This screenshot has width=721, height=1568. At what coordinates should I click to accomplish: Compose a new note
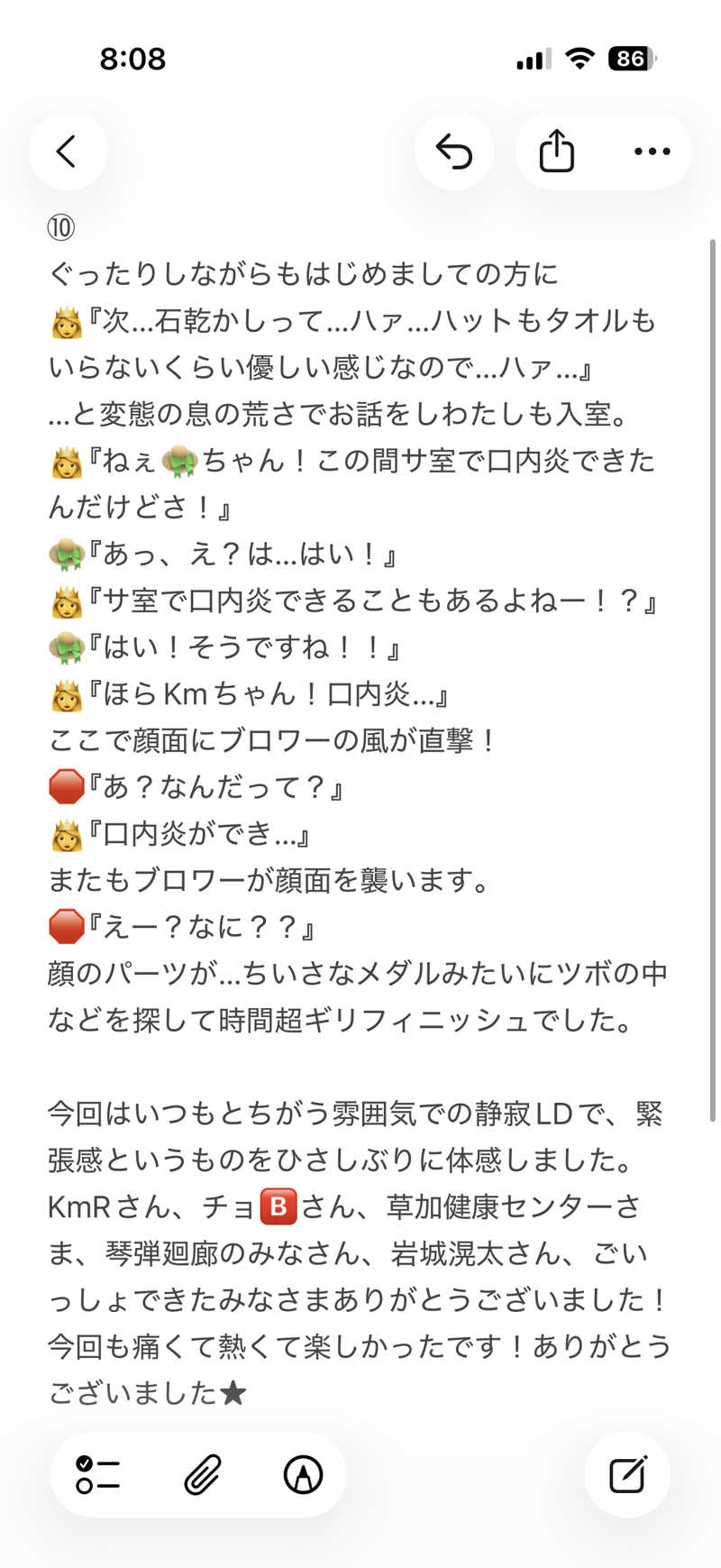click(627, 1474)
